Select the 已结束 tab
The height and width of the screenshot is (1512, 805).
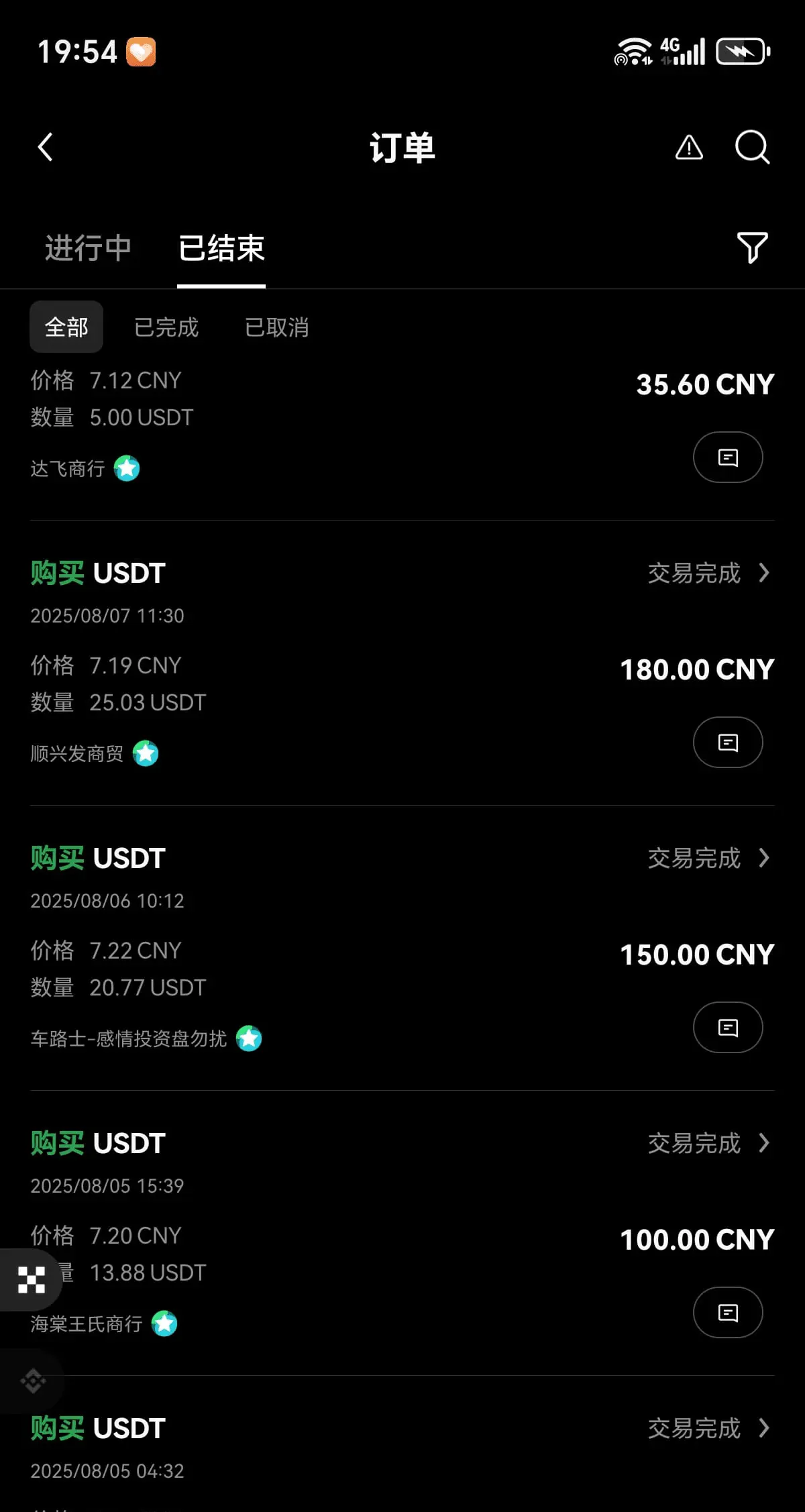coord(221,248)
